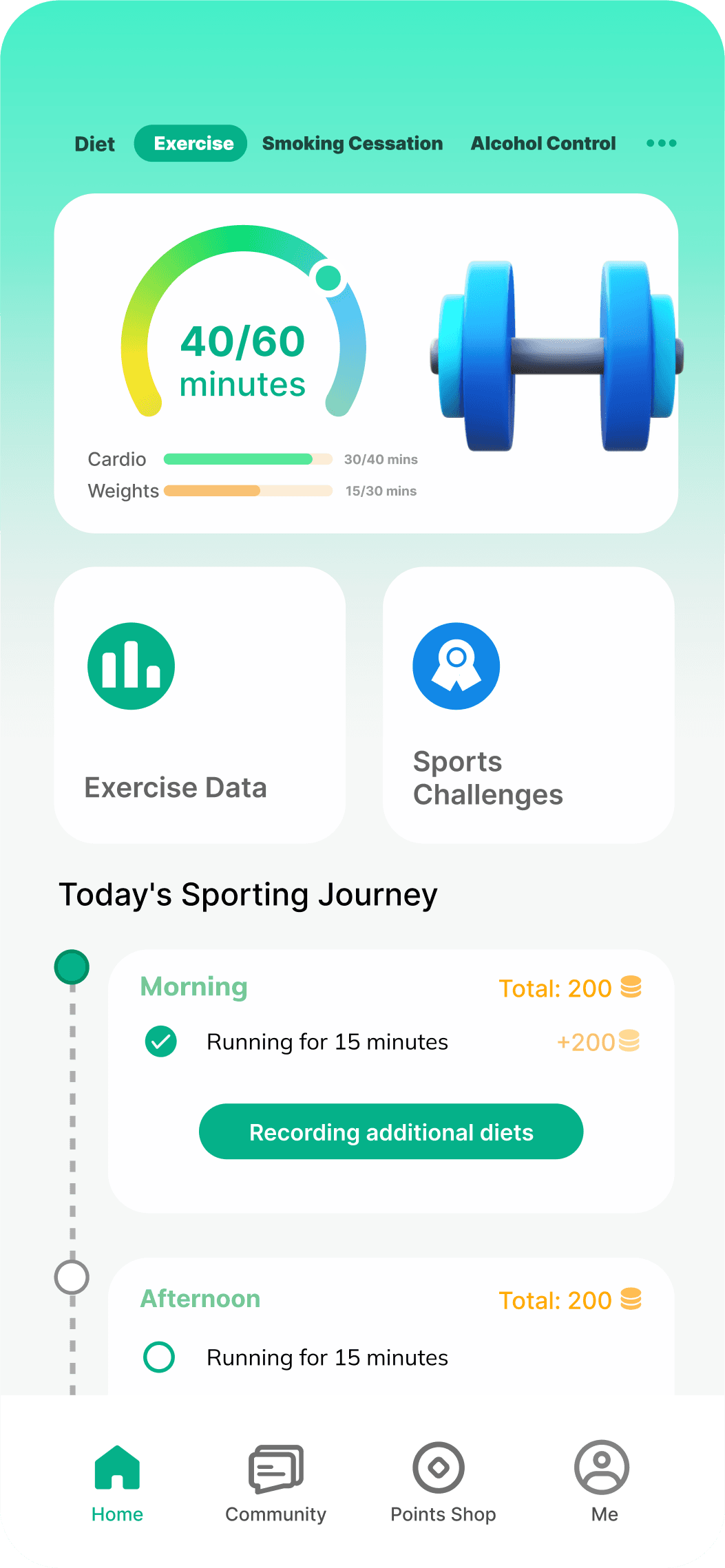The width and height of the screenshot is (725, 1568).
Task: Go to the Home tab
Action: pyautogui.click(x=117, y=1483)
